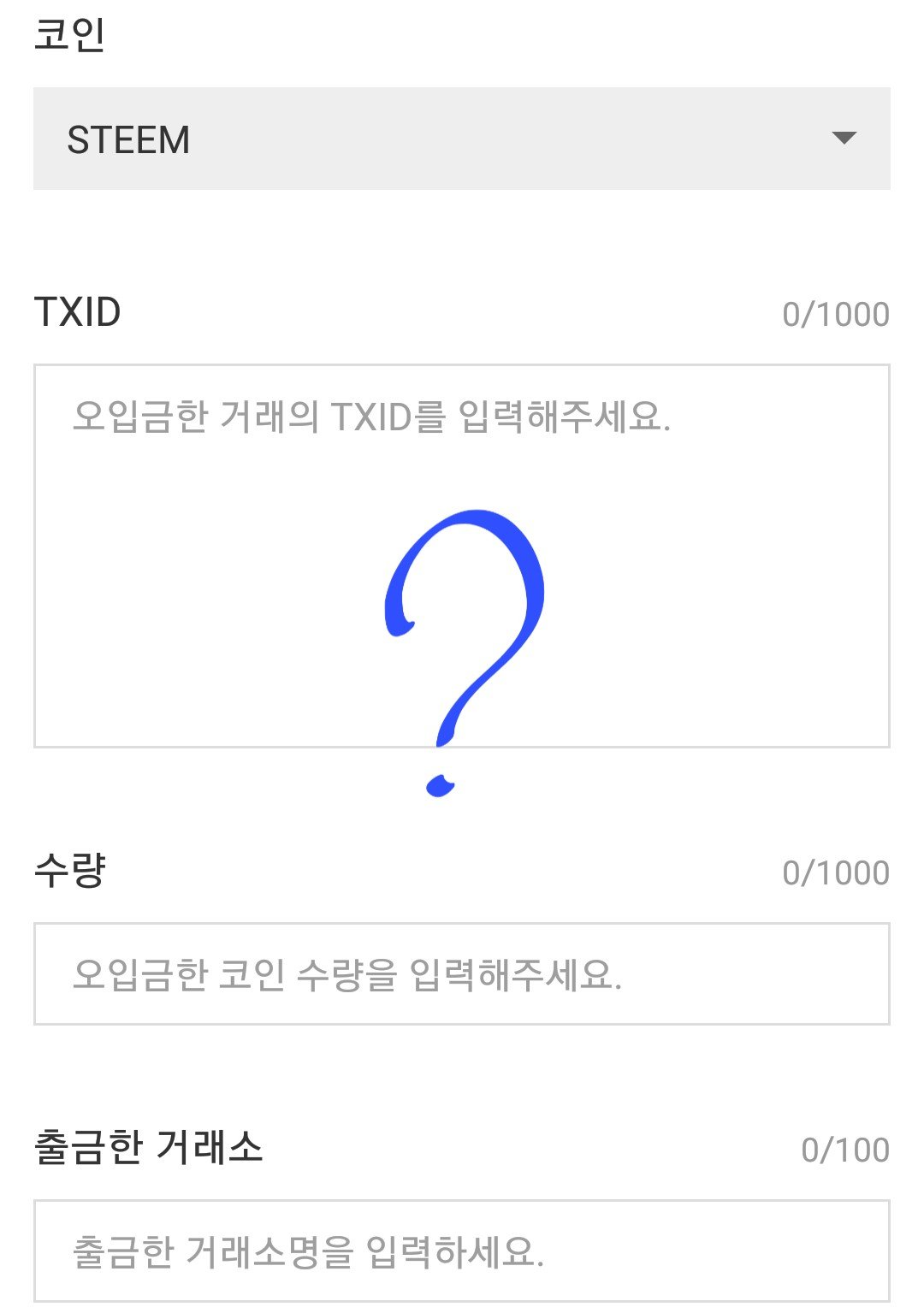This screenshot has height=1307, width=924.
Task: Open the STEEM coin dropdown
Action: click(462, 137)
